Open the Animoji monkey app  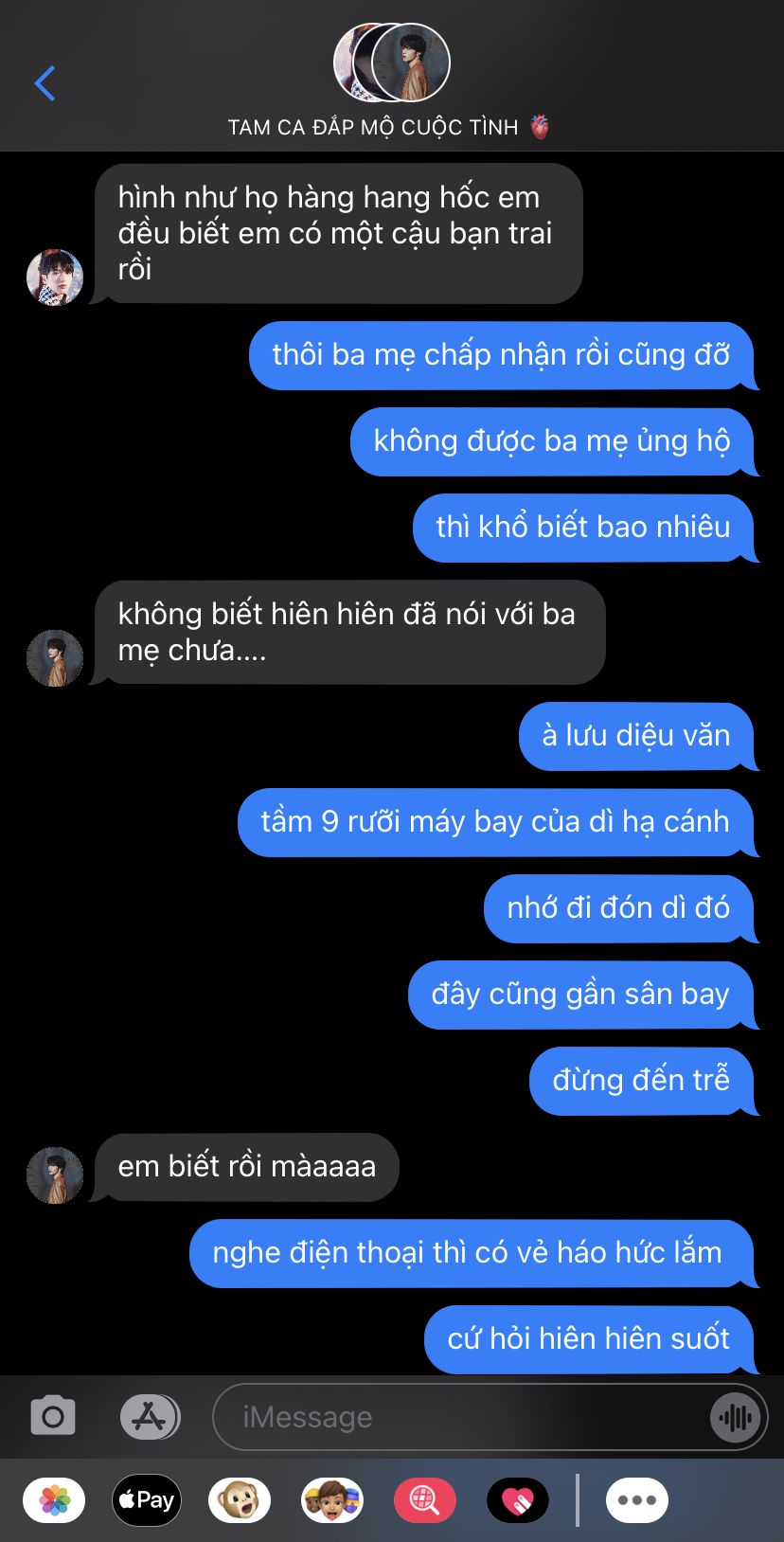(x=240, y=1500)
